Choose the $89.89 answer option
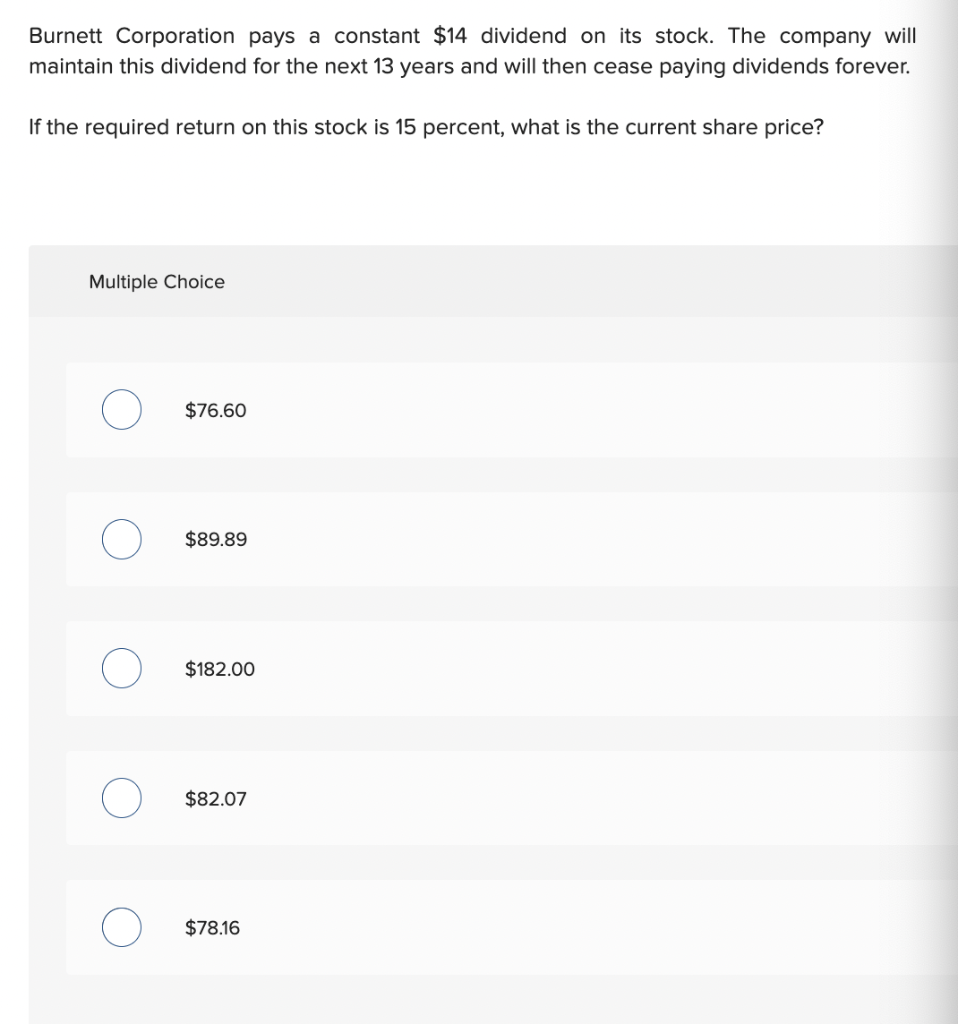The height and width of the screenshot is (1024, 958). [x=121, y=539]
